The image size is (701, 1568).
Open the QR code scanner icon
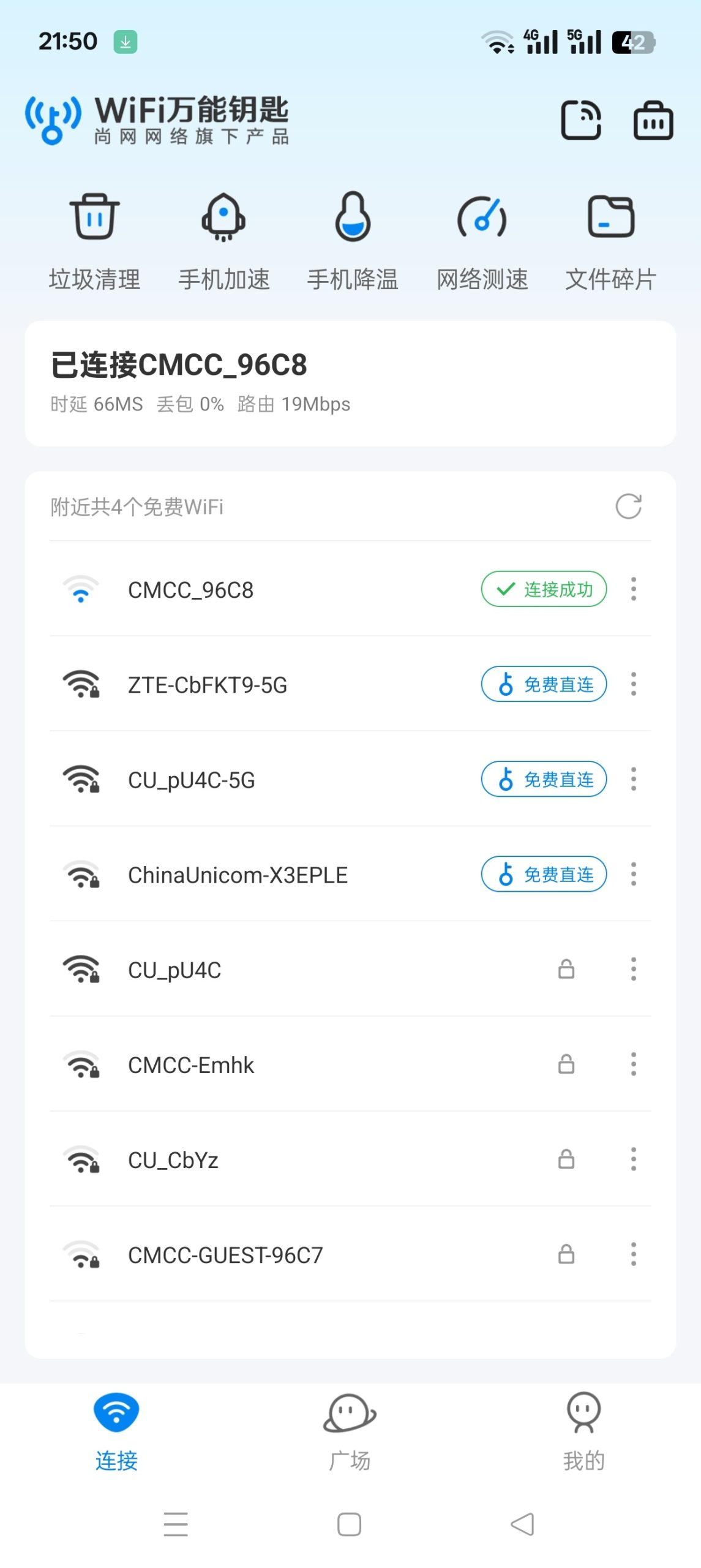pyautogui.click(x=580, y=120)
